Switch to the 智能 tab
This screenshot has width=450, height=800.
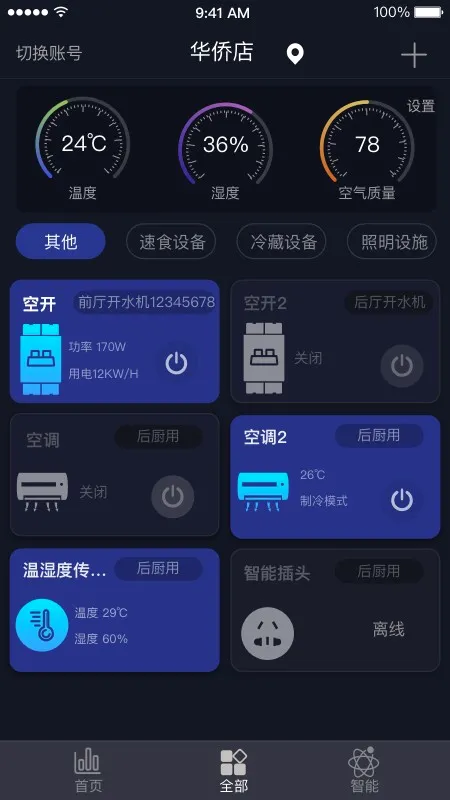364,770
